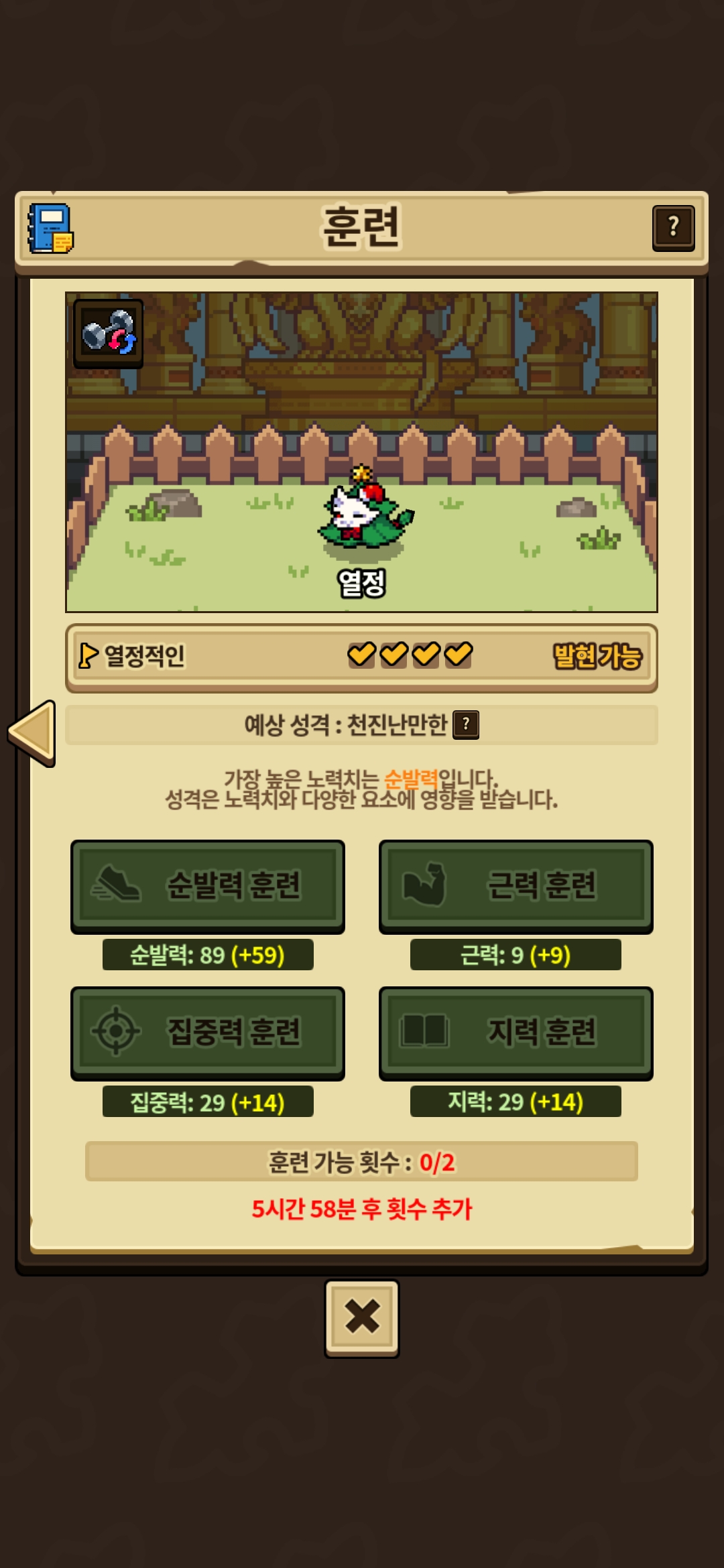
Task: Open the help question mark beside 훈련 title
Action: pyautogui.click(x=673, y=228)
